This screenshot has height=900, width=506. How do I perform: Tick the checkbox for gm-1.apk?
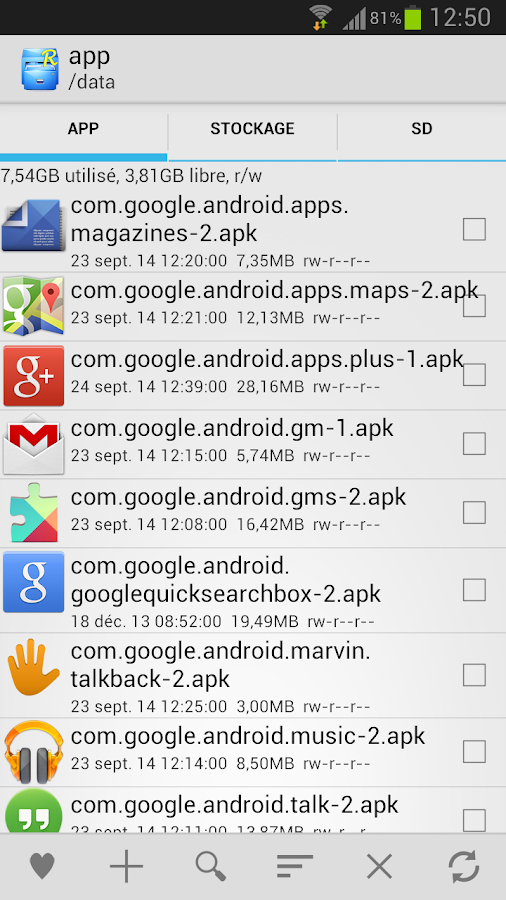474,443
